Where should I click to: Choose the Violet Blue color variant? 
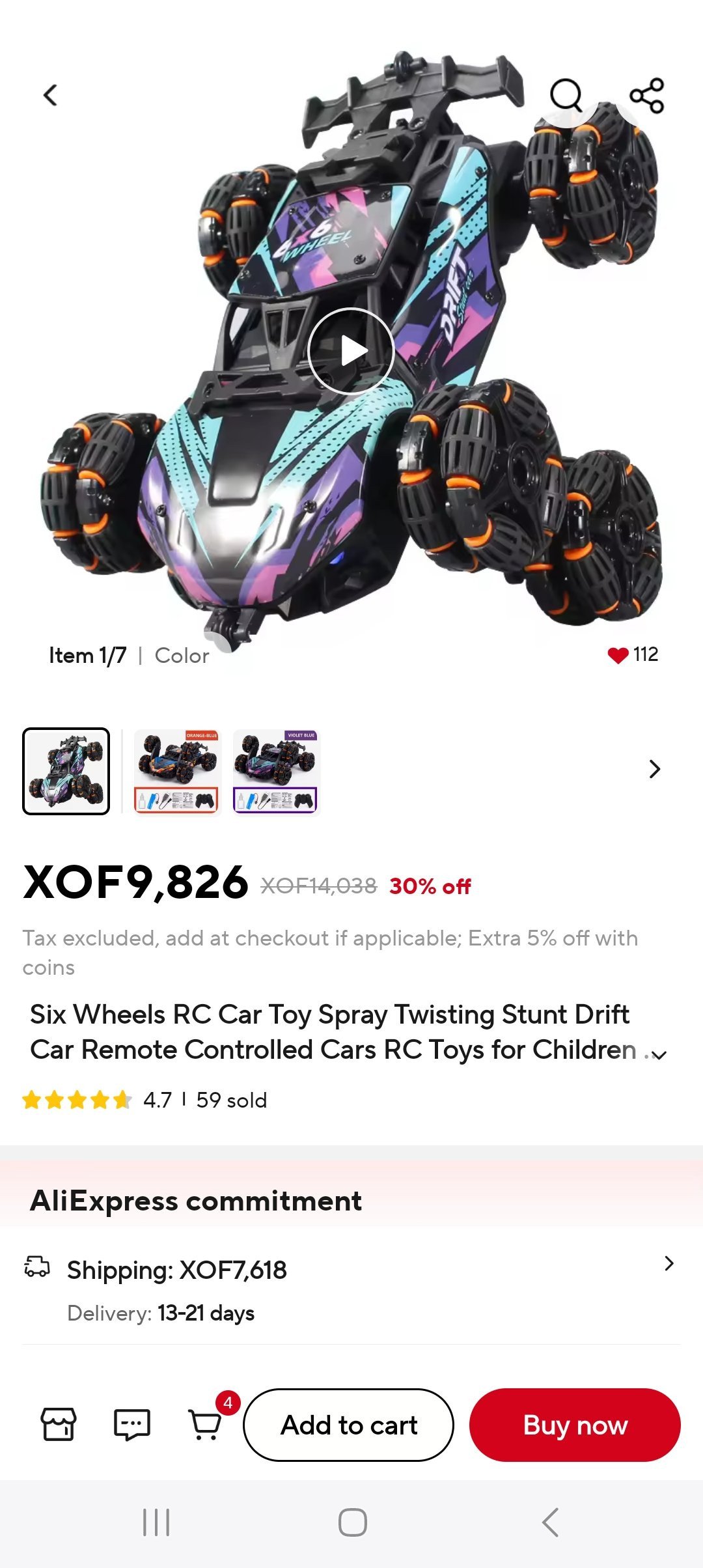[x=276, y=771]
